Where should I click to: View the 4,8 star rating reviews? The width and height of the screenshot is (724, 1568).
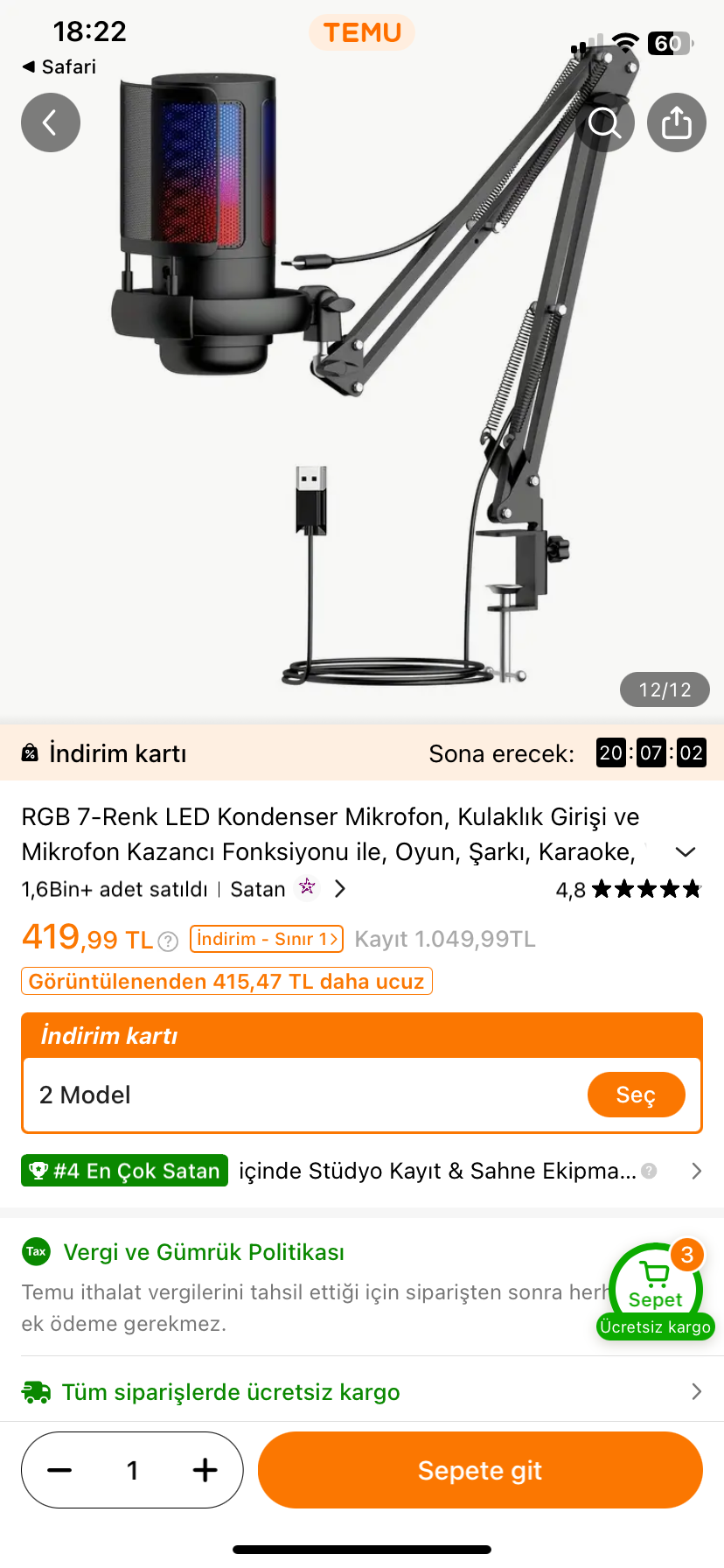click(x=628, y=890)
